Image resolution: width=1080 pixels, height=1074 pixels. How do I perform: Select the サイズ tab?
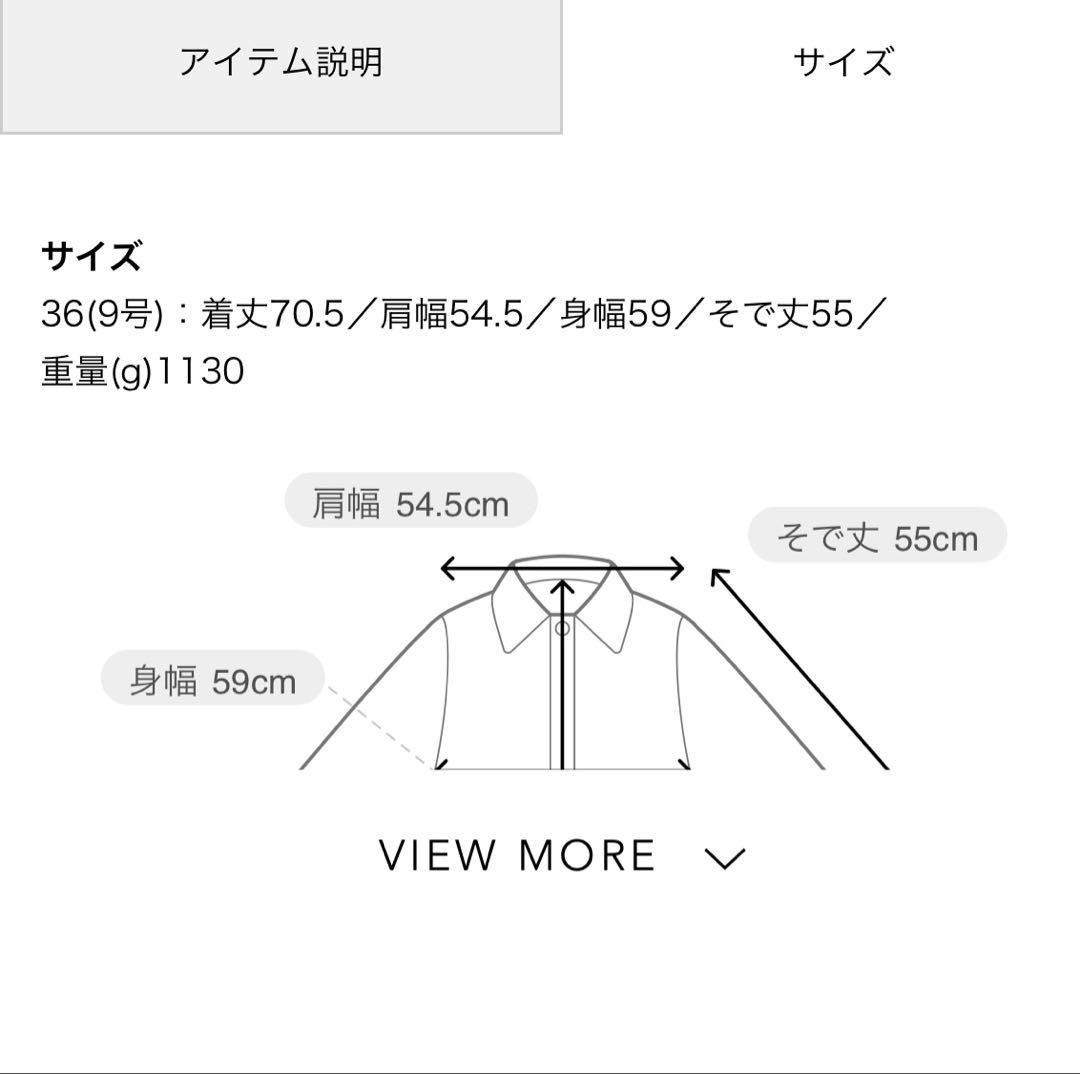click(x=842, y=63)
